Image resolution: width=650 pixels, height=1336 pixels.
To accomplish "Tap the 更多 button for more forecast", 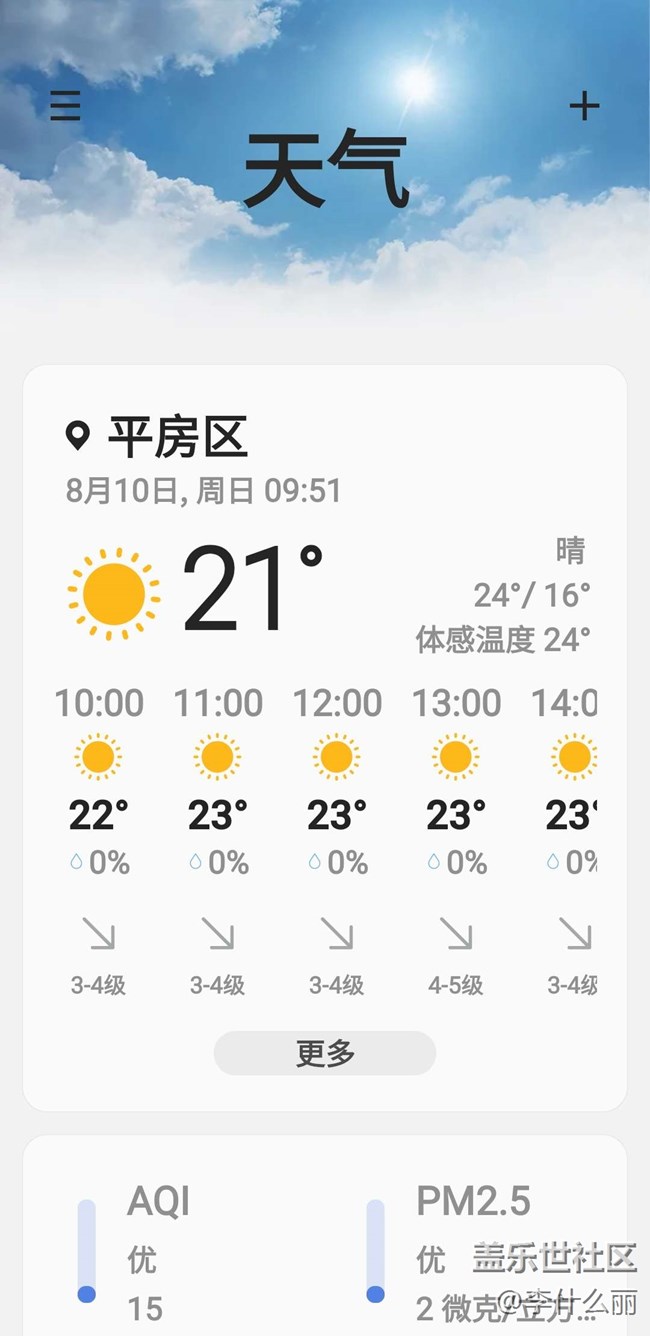I will (x=325, y=1053).
